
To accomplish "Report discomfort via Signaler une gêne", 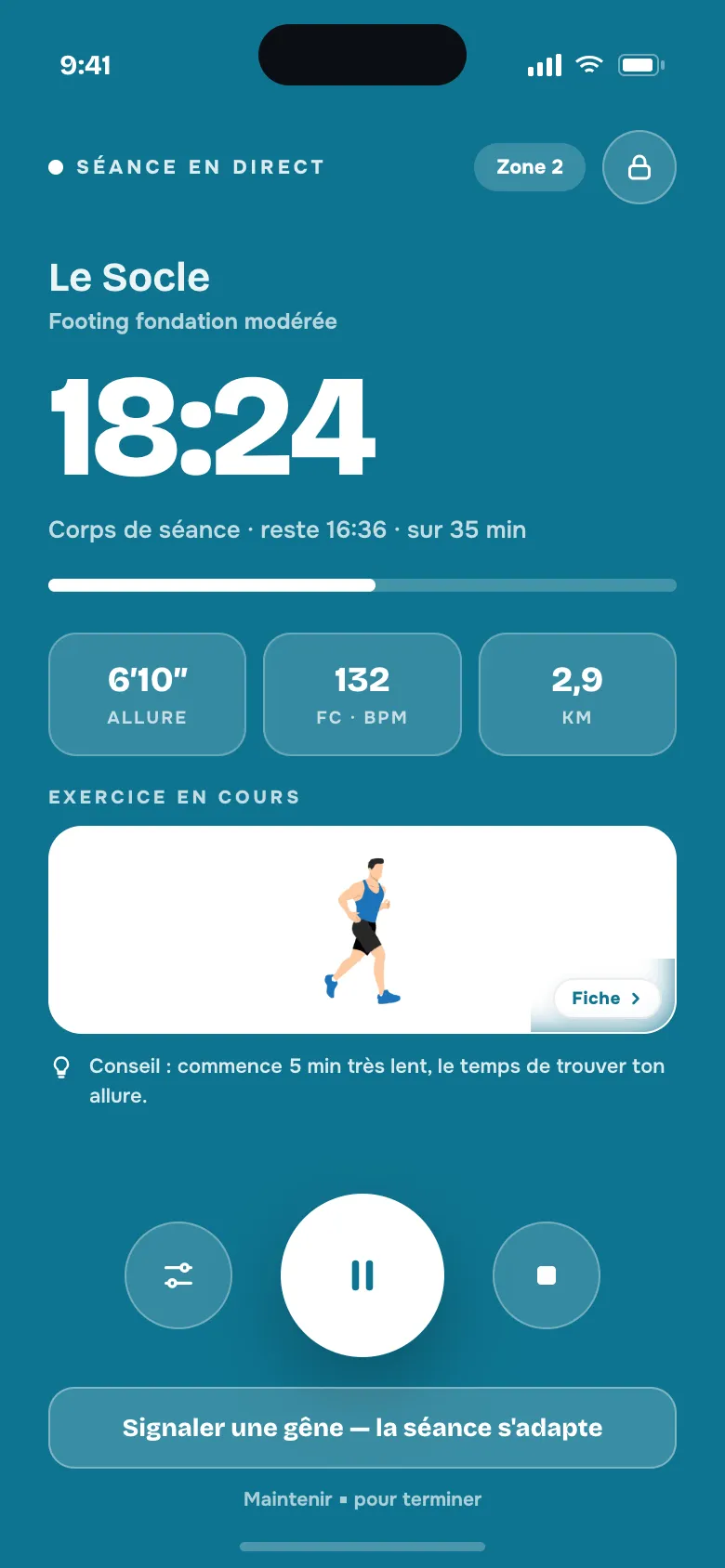I will coord(362,1428).
